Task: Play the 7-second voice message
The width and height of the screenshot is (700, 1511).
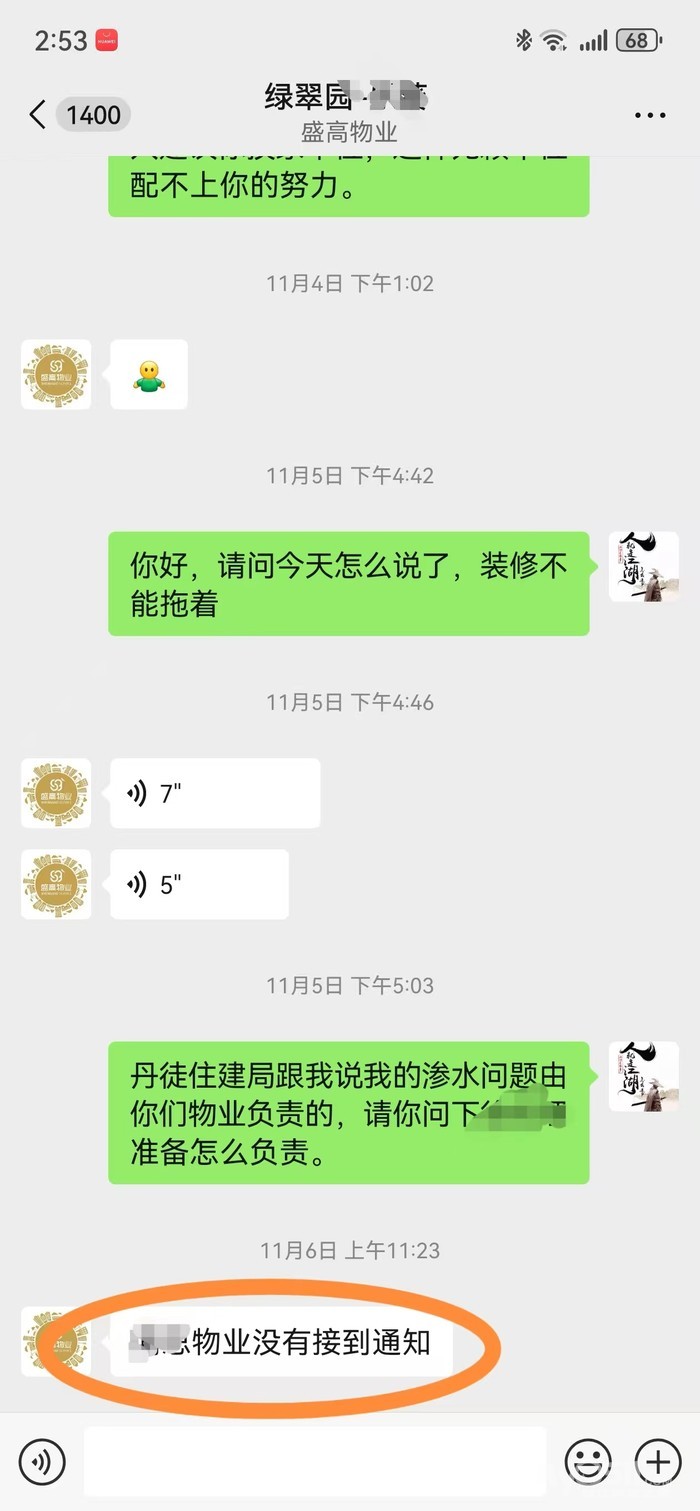Action: [214, 794]
